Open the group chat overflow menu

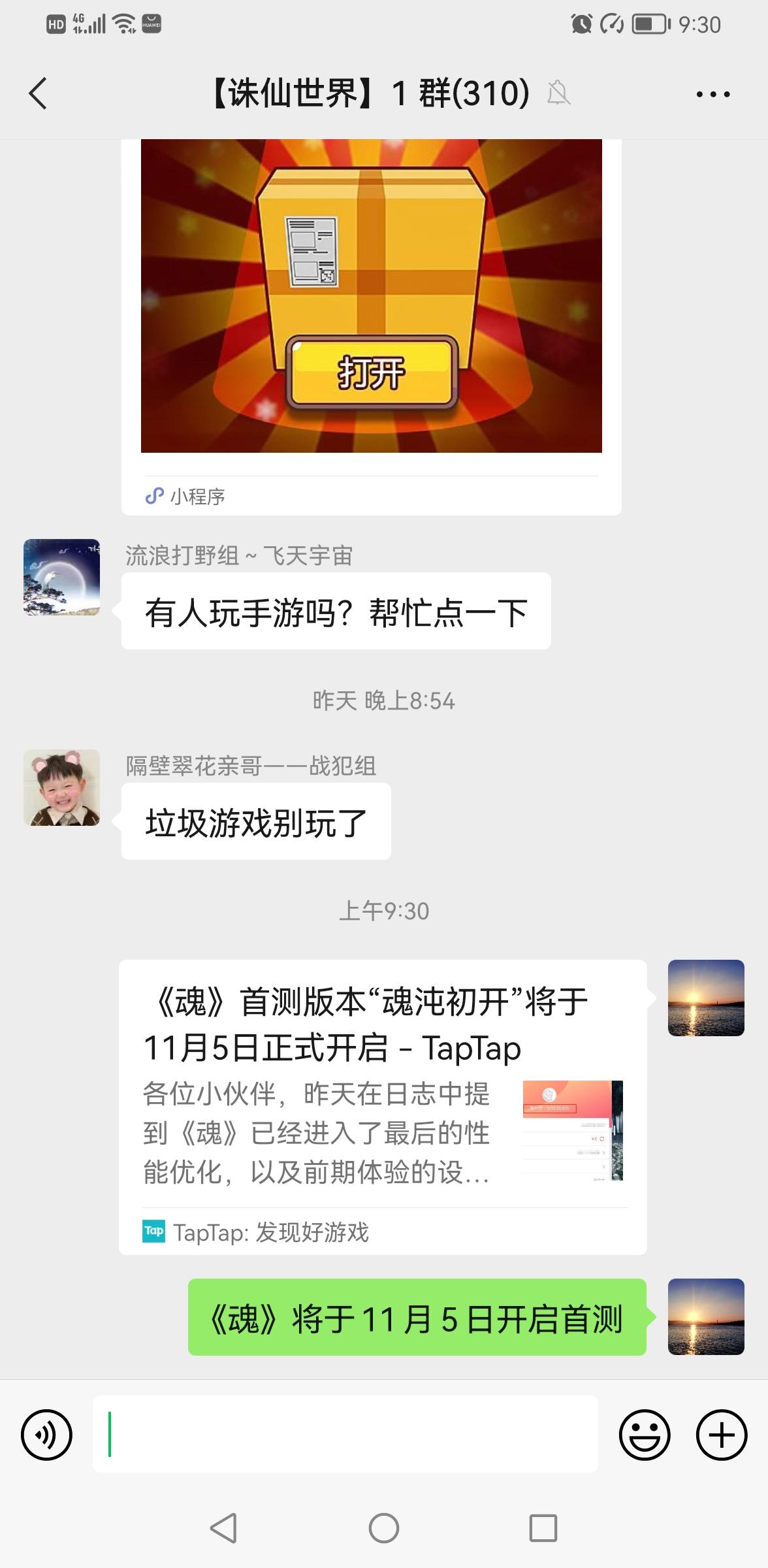pos(712,94)
